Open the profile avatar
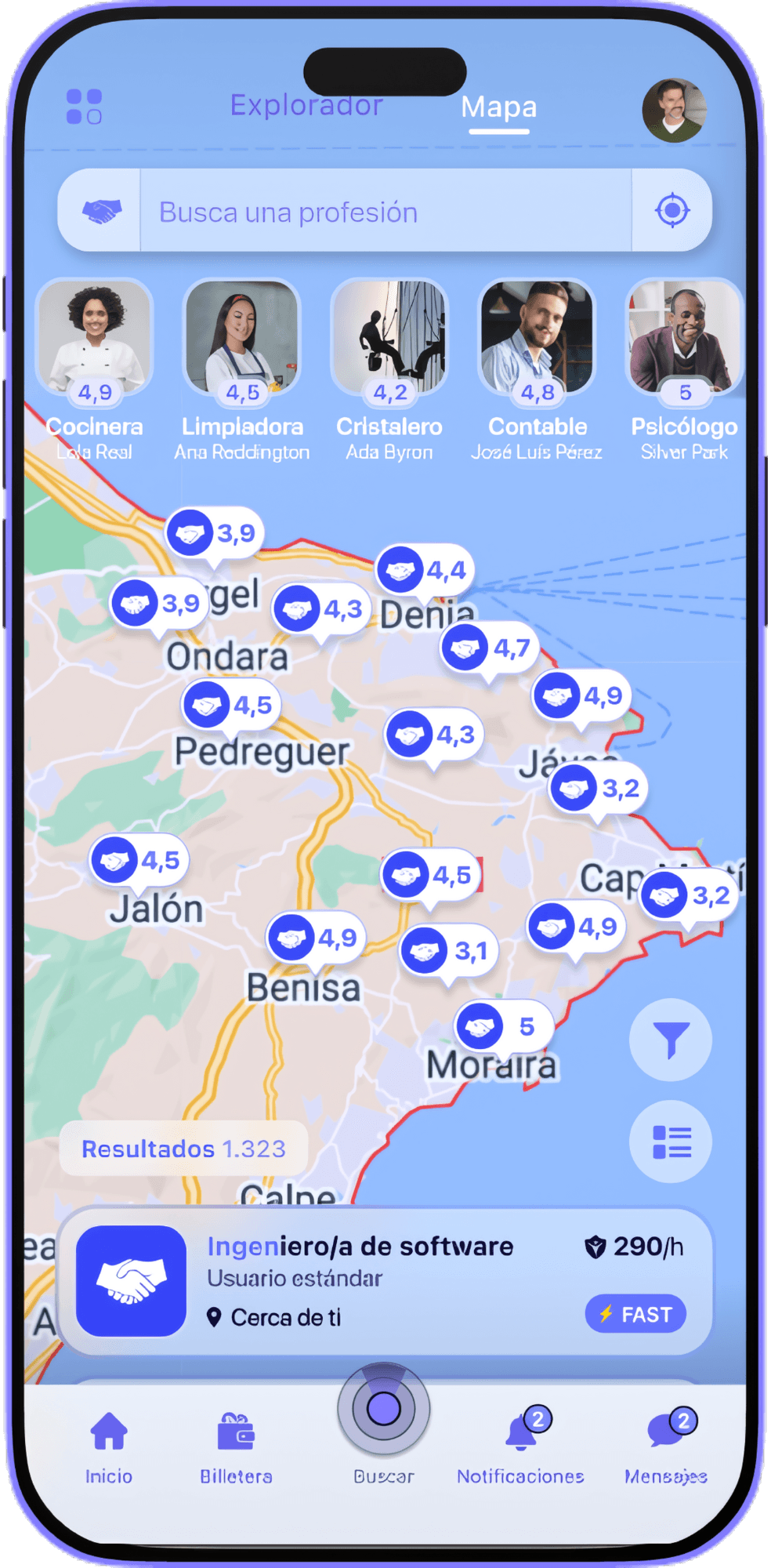 (x=674, y=111)
